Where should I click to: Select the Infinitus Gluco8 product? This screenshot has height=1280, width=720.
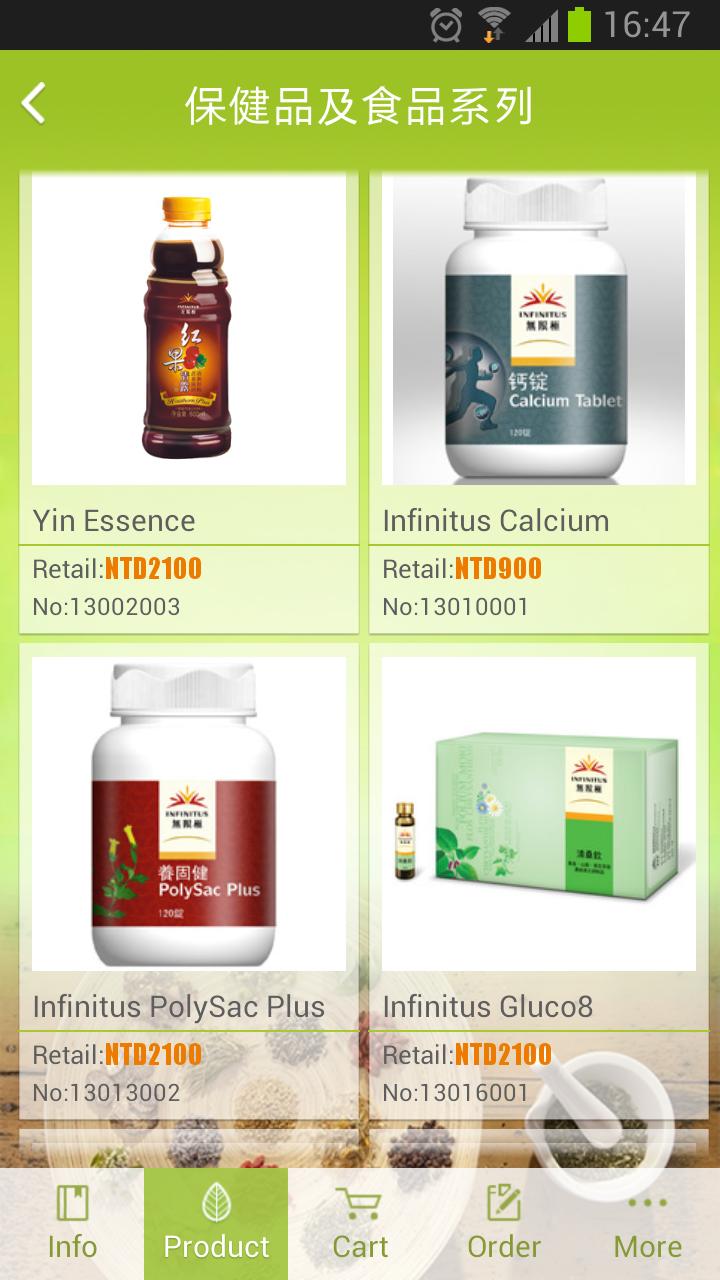tap(539, 880)
